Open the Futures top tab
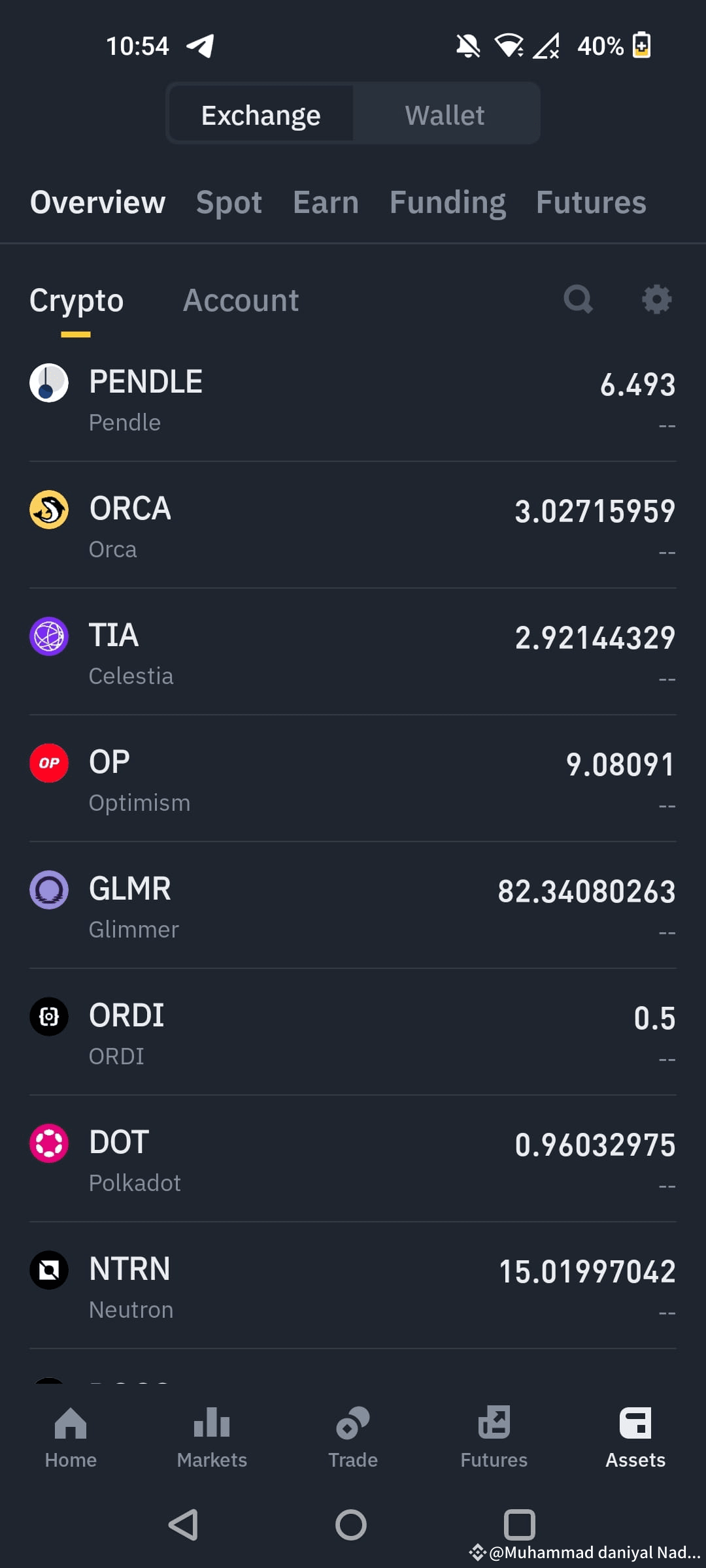Screen dimensions: 706x1568 point(591,203)
